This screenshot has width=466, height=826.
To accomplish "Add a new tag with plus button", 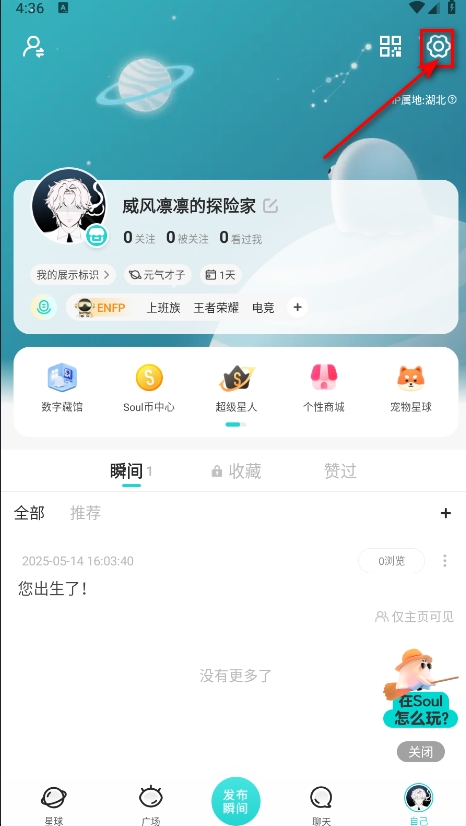I will pos(298,307).
